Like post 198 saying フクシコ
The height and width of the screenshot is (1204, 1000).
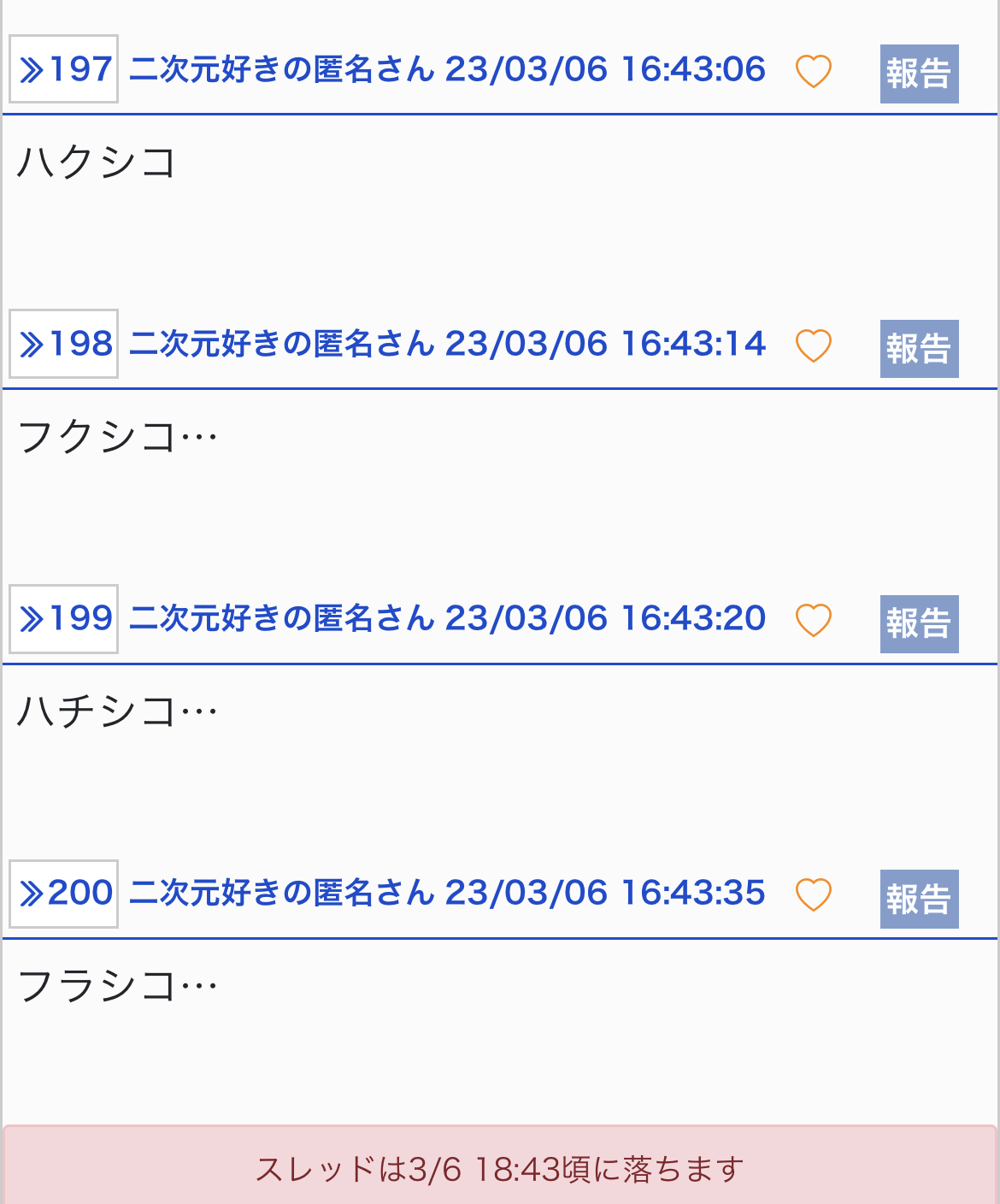[x=813, y=345]
